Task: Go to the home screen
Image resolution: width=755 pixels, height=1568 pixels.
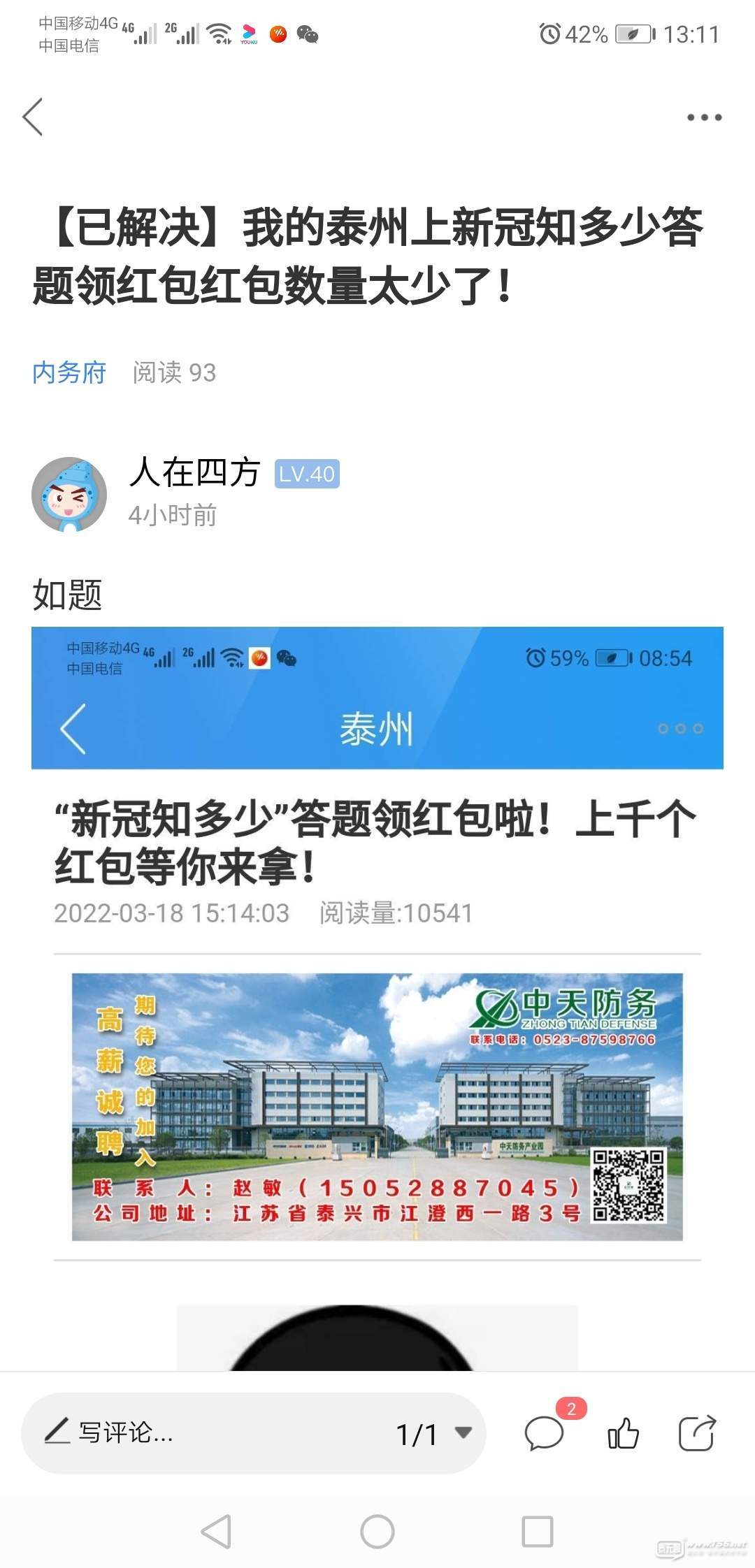Action: pyautogui.click(x=377, y=1532)
